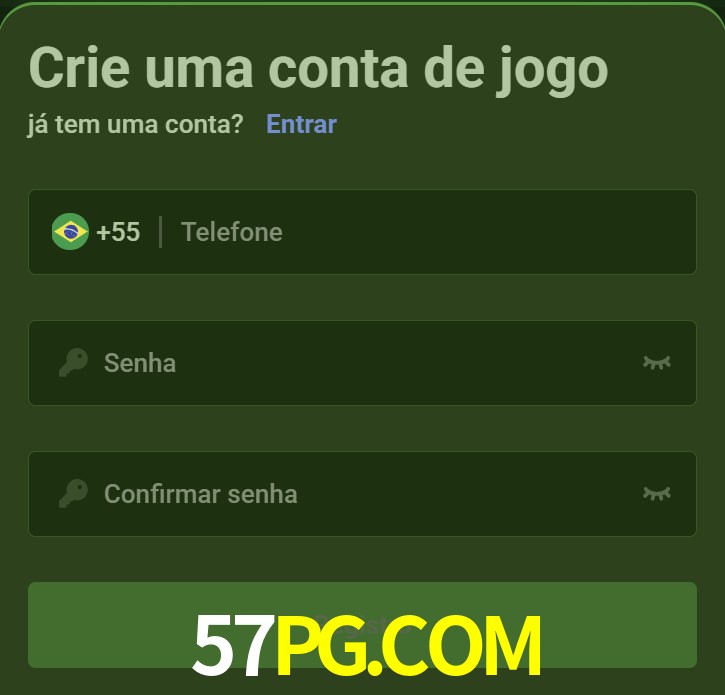Open the Entrar login link
The height and width of the screenshot is (695, 725).
click(x=301, y=124)
